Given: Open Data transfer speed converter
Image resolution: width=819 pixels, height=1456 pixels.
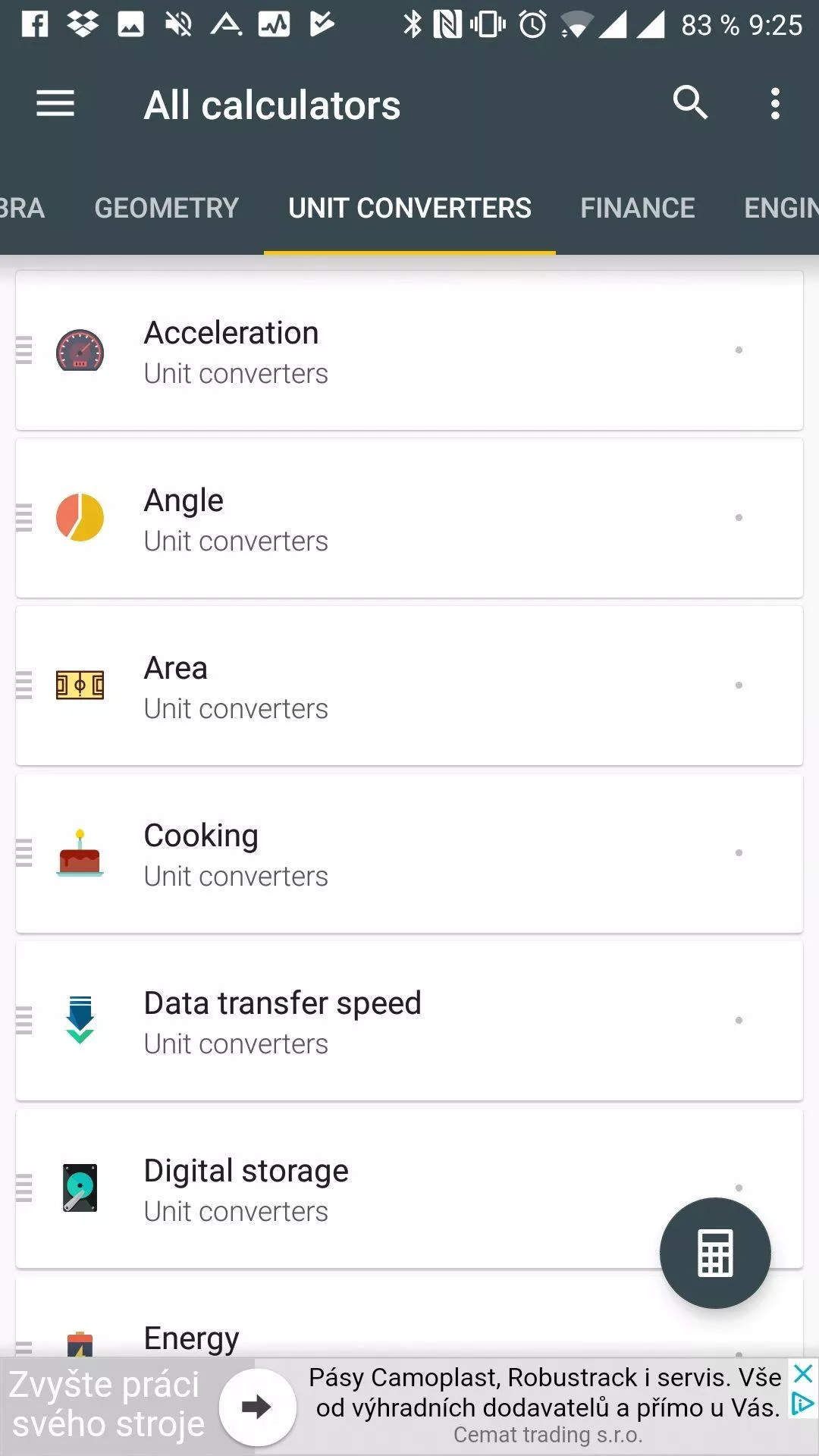Looking at the screenshot, I should coord(409,1021).
